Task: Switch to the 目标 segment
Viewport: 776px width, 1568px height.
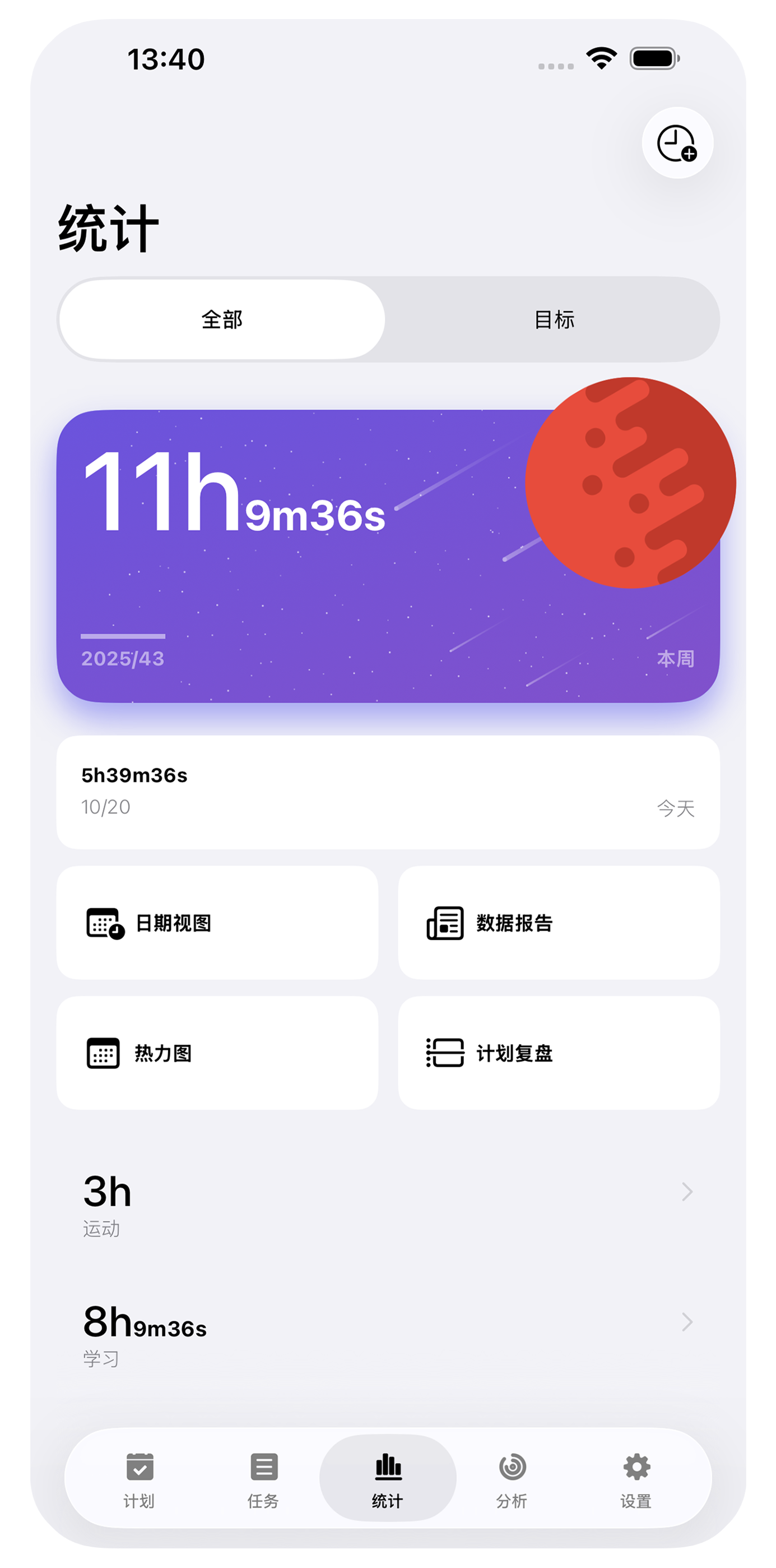Action: click(554, 320)
